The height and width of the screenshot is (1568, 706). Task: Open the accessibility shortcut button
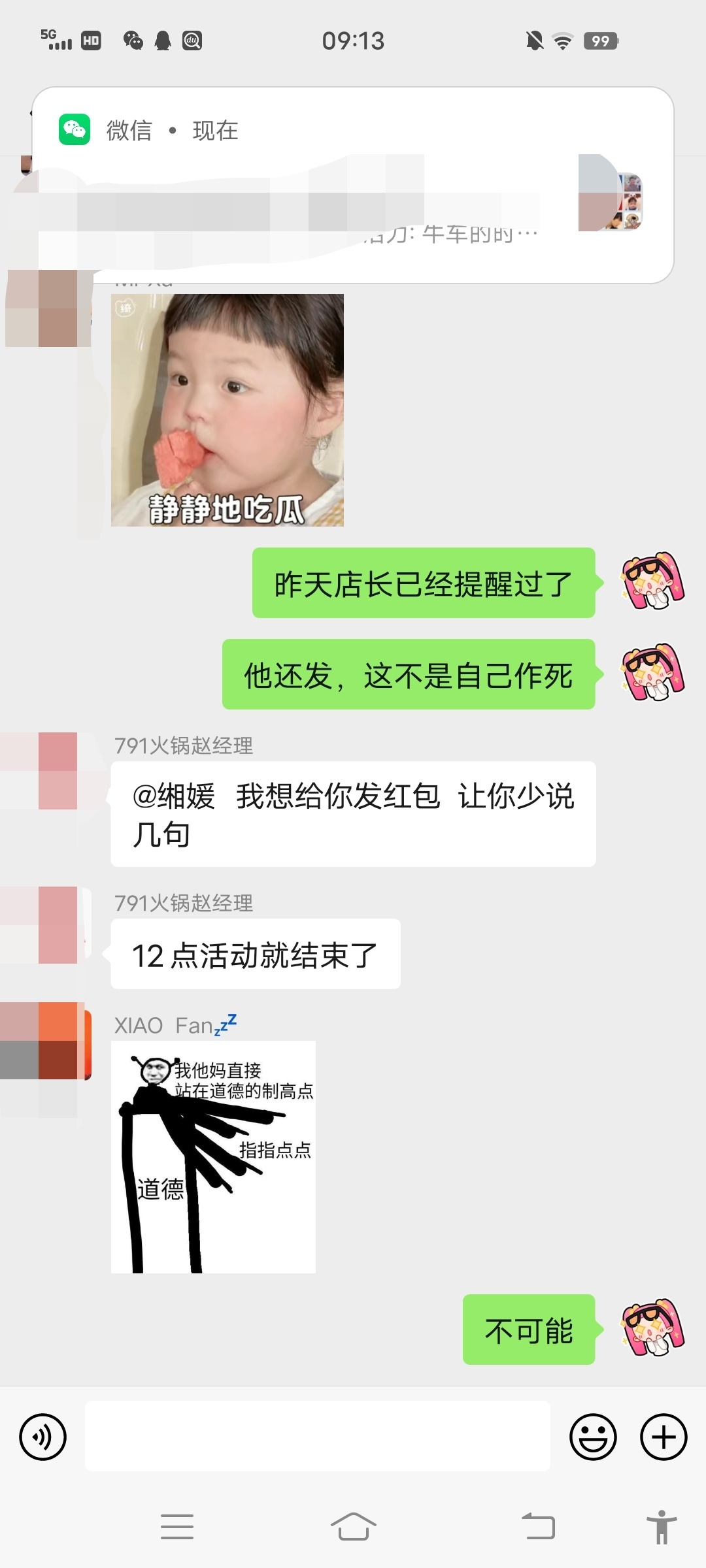pyautogui.click(x=662, y=1527)
